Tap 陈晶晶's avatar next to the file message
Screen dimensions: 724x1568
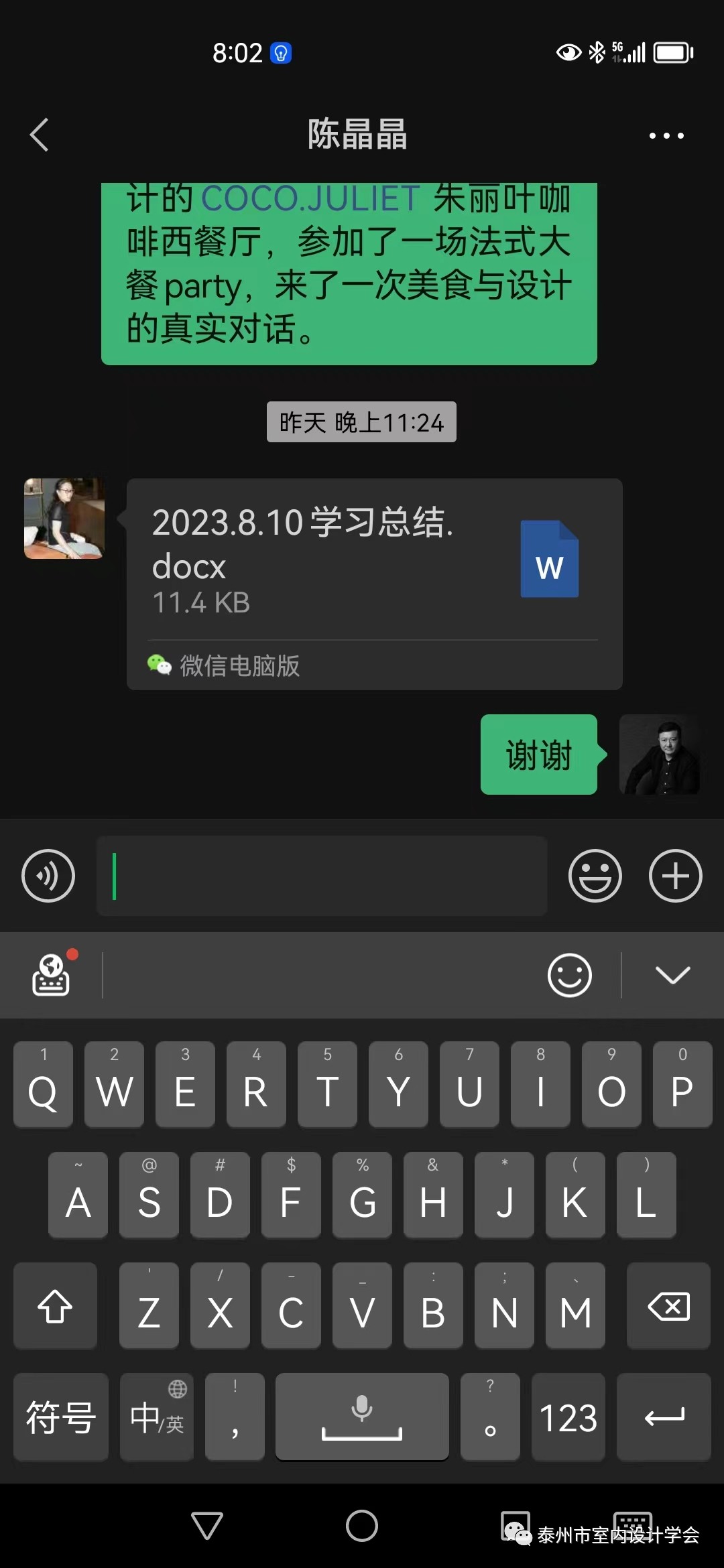coord(64,519)
